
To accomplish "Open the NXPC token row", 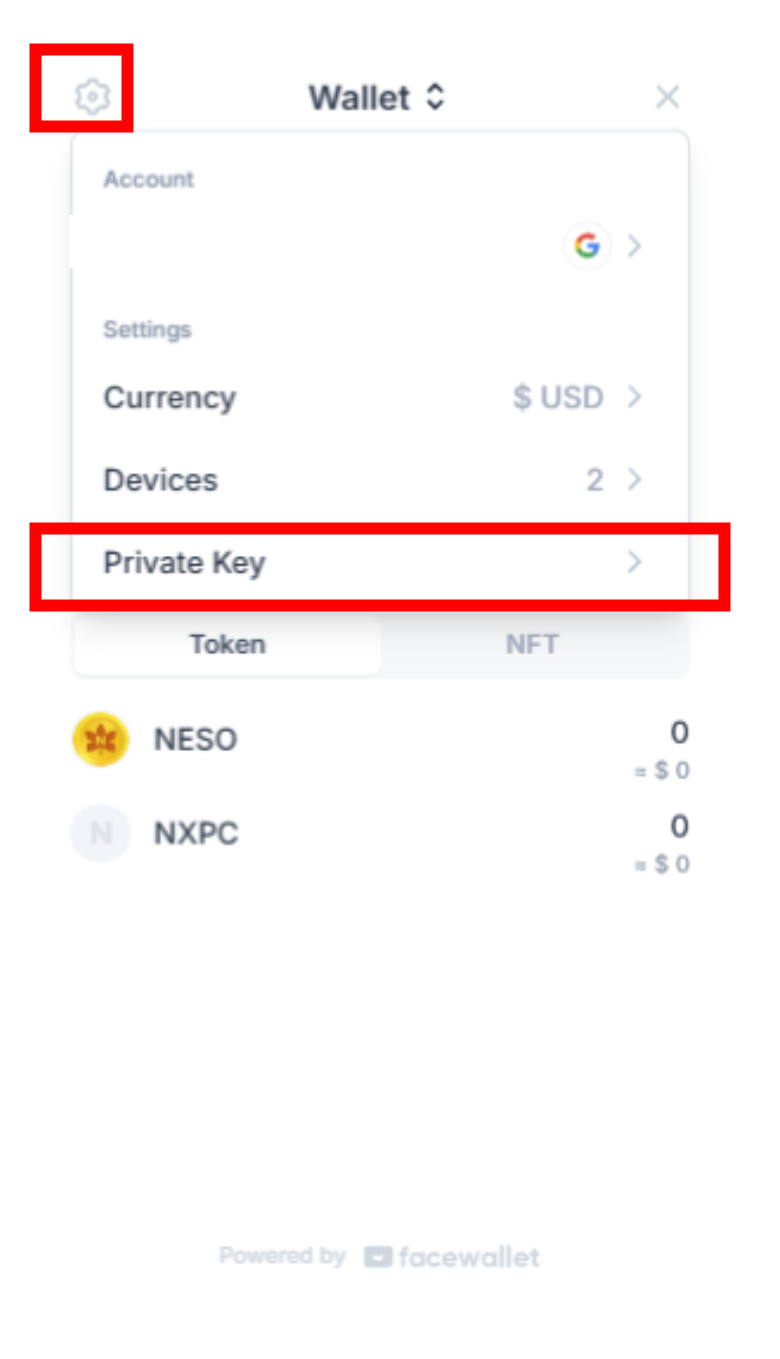I will 380,834.
